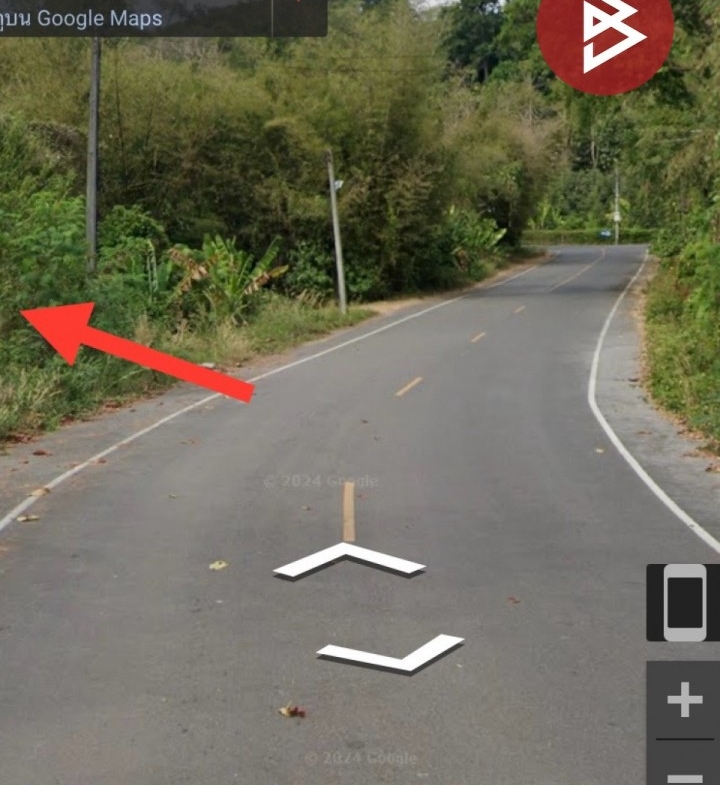Zoom out with the minus button

(684, 774)
